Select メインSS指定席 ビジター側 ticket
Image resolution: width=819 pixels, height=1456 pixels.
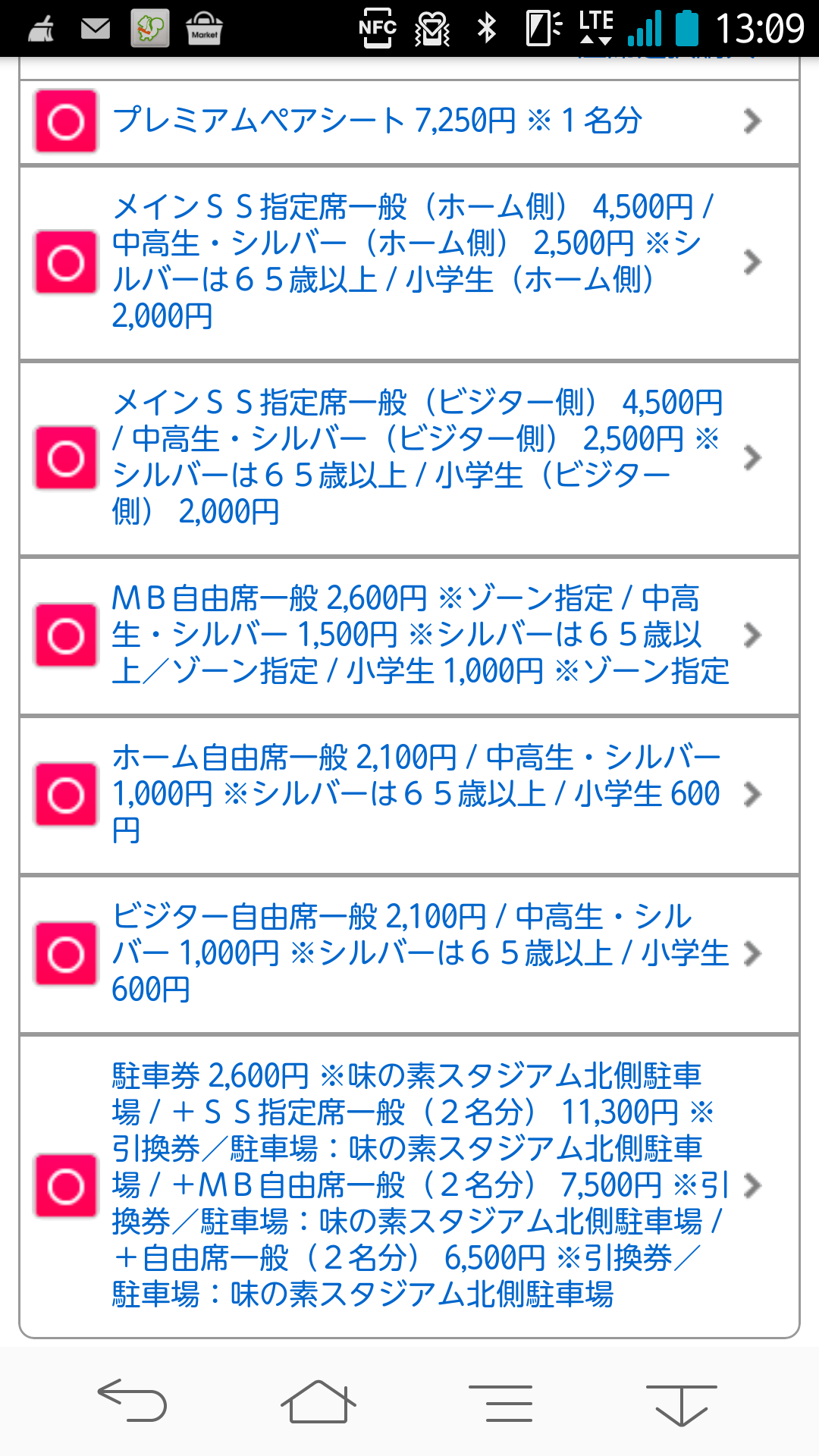409,457
